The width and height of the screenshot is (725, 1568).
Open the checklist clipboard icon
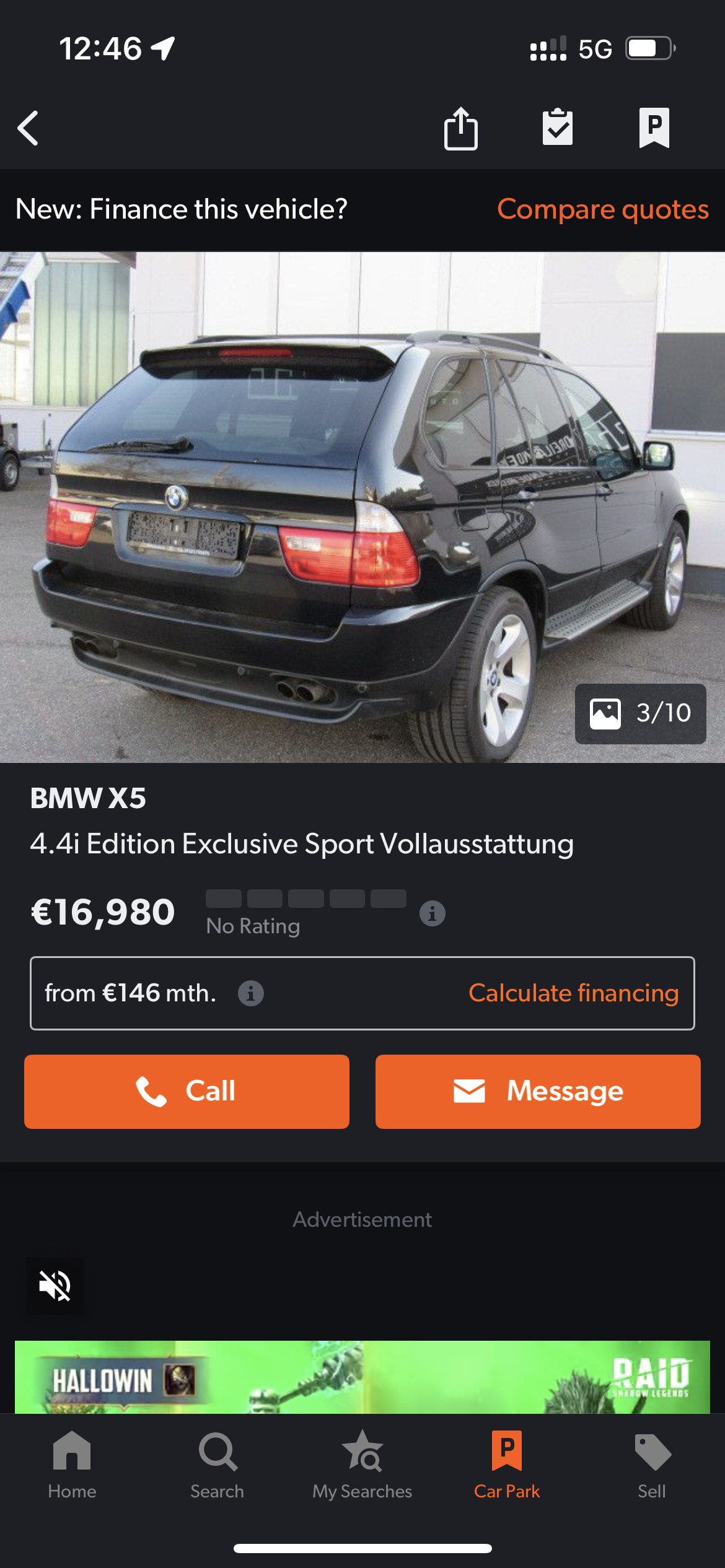558,128
